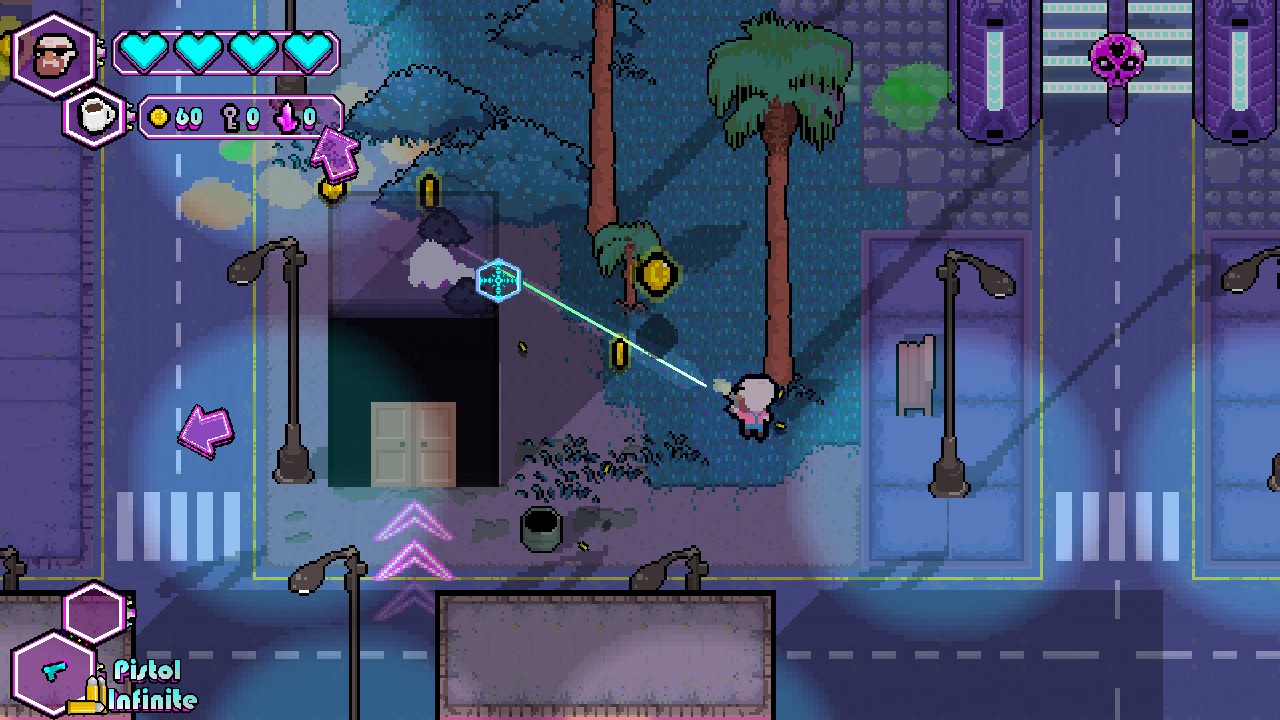Tap the empty secondary weapon slot
This screenshot has width=1280, height=720.
coord(95,612)
